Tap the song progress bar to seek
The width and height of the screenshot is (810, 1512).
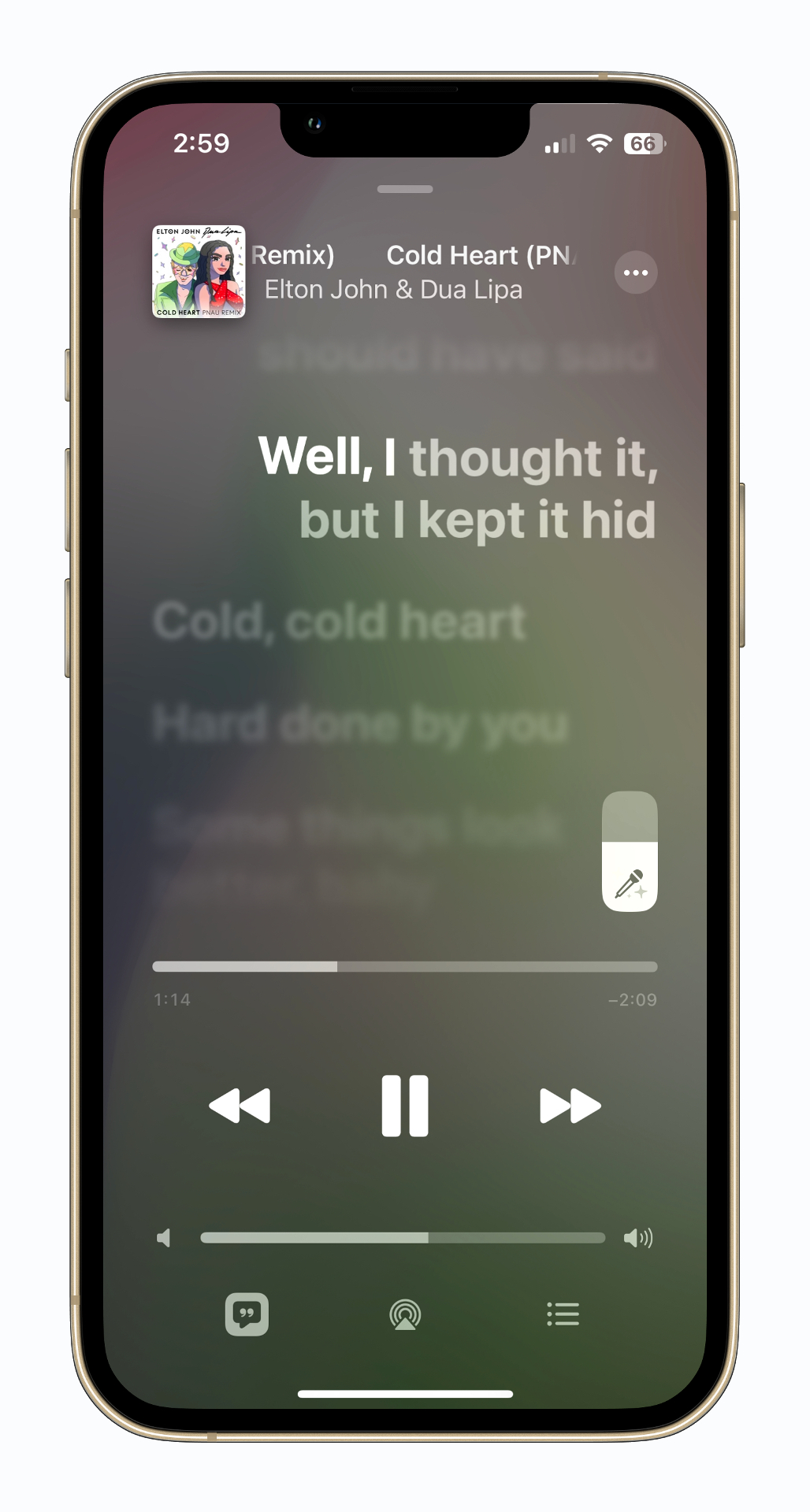(405, 966)
